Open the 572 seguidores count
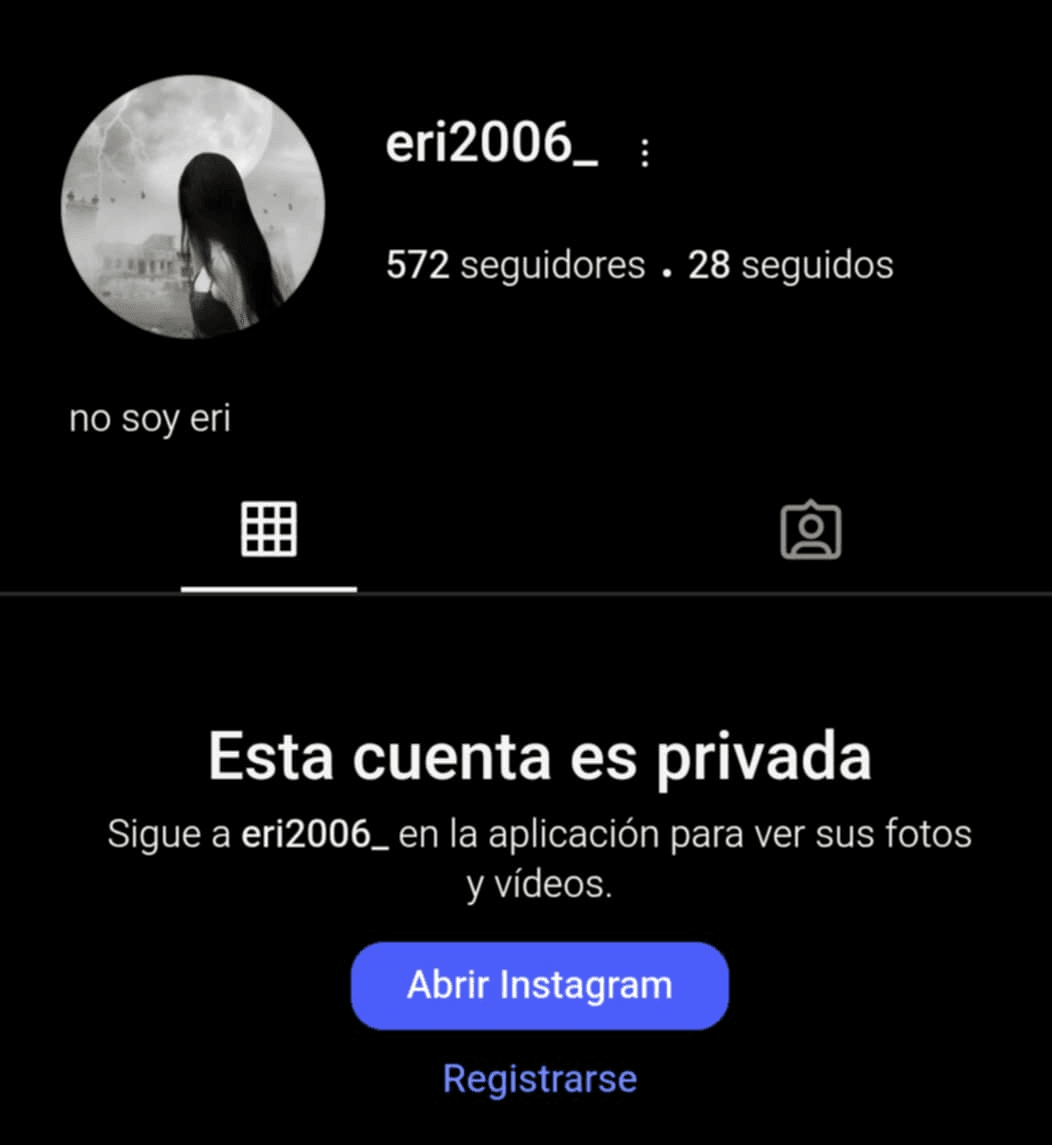Image resolution: width=1052 pixels, height=1145 pixels. tap(515, 264)
